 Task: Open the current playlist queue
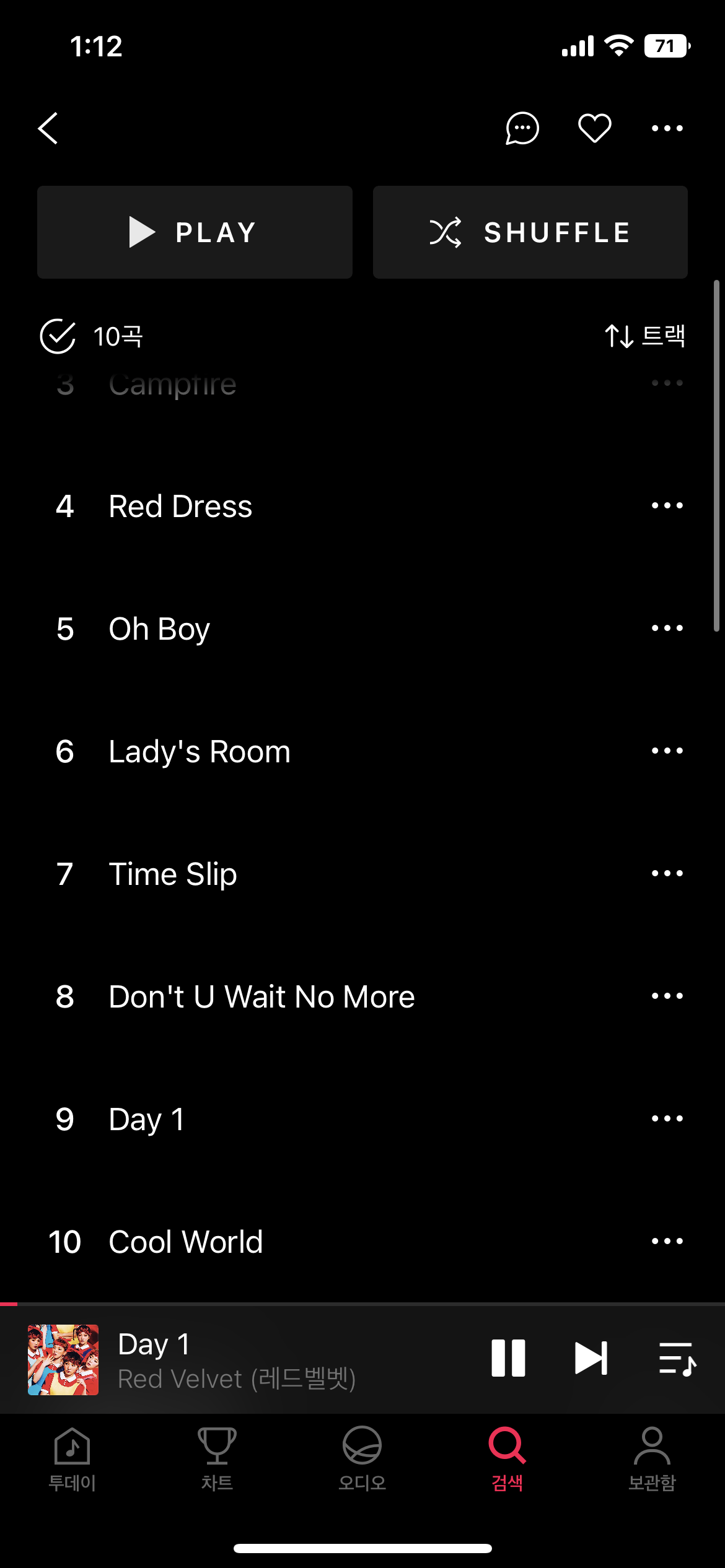677,1358
